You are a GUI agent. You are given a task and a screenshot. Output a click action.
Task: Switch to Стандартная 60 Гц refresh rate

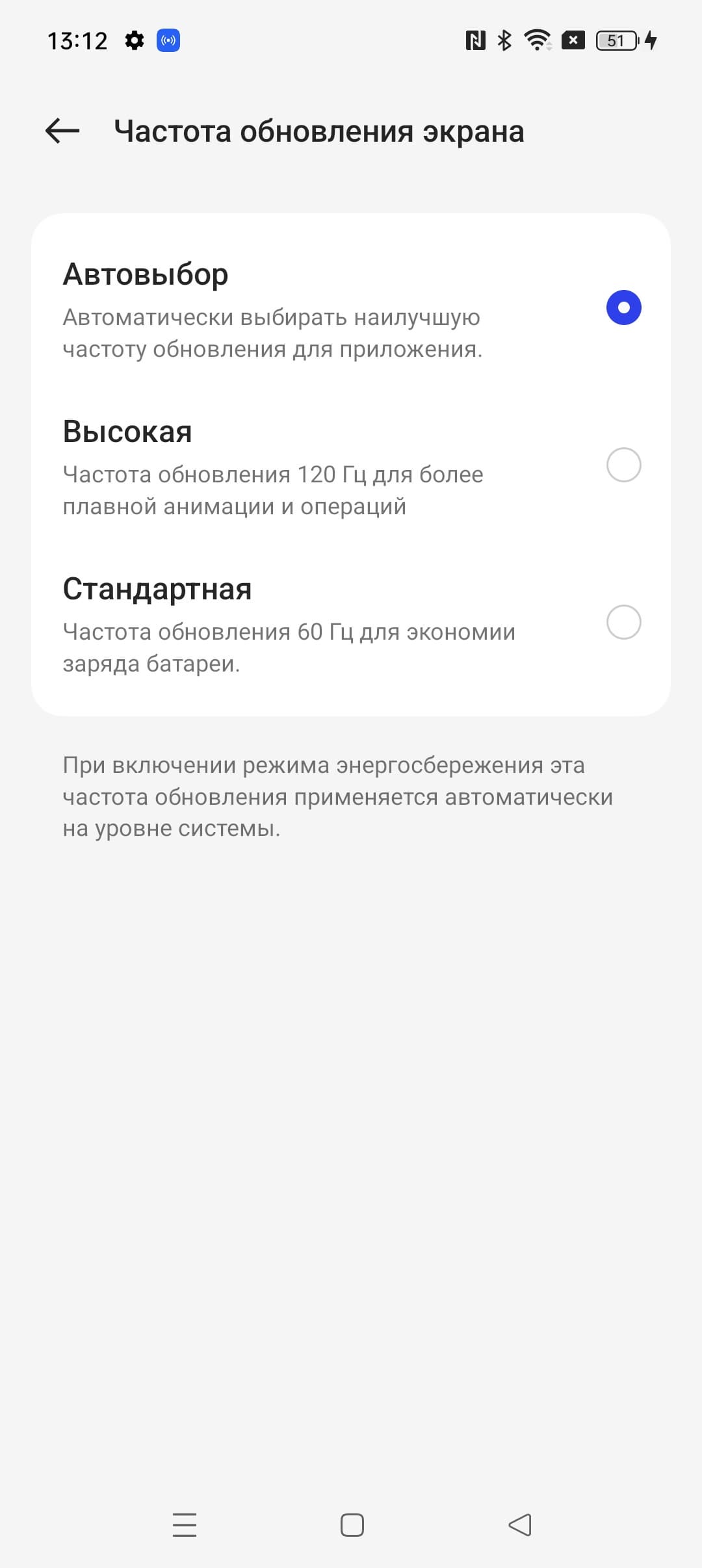click(623, 622)
